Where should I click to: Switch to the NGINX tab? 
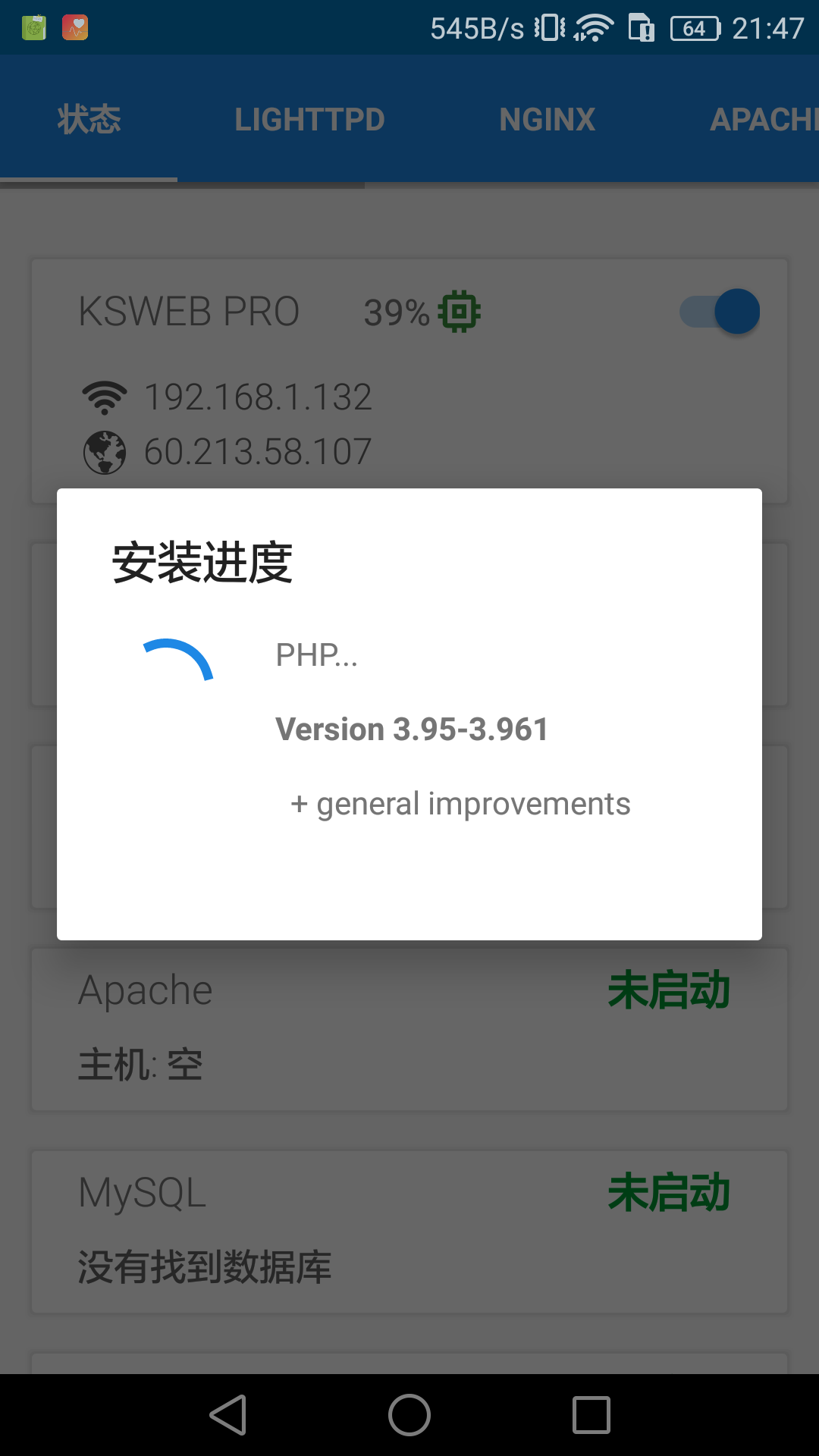[548, 119]
